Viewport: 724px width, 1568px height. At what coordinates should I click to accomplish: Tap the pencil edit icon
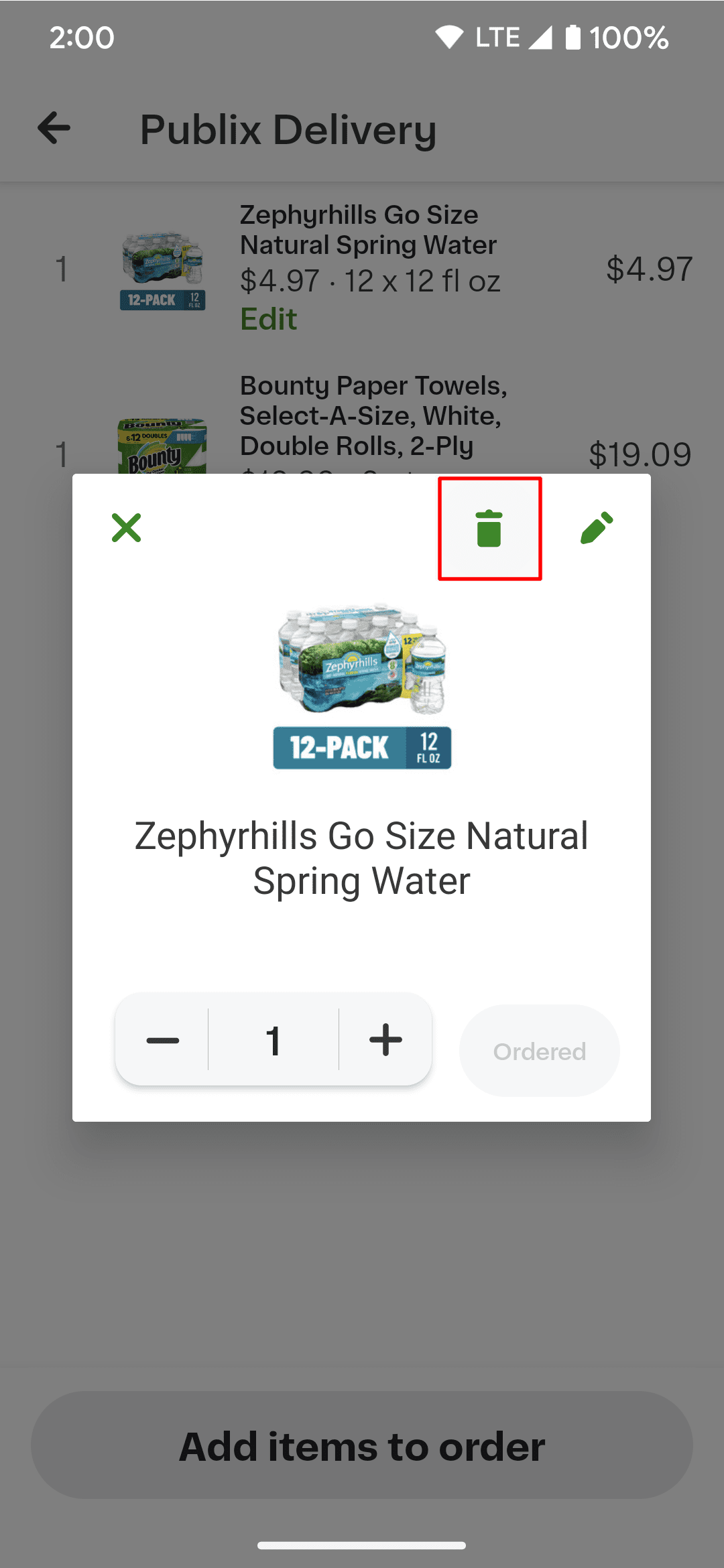597,528
